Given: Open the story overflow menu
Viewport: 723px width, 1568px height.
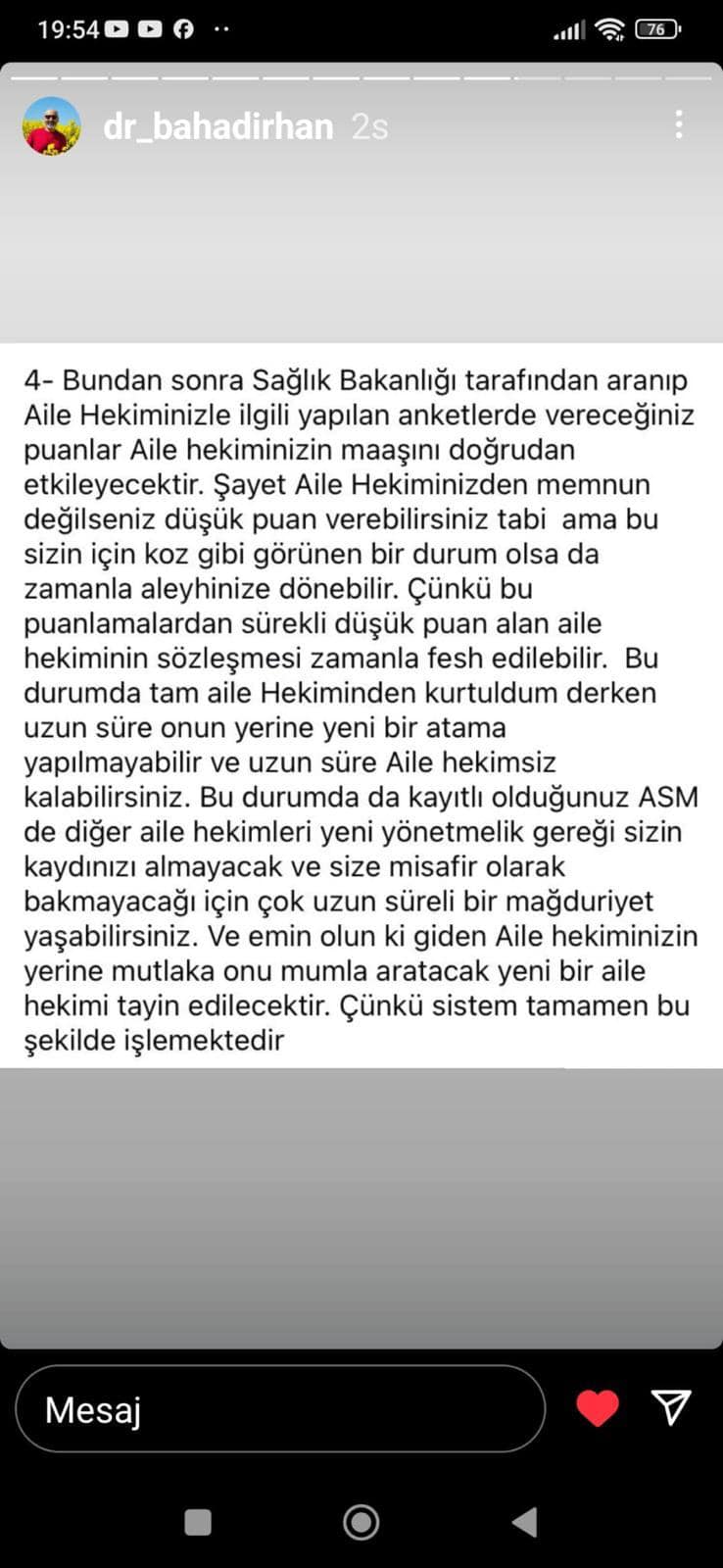Looking at the screenshot, I should pyautogui.click(x=678, y=124).
